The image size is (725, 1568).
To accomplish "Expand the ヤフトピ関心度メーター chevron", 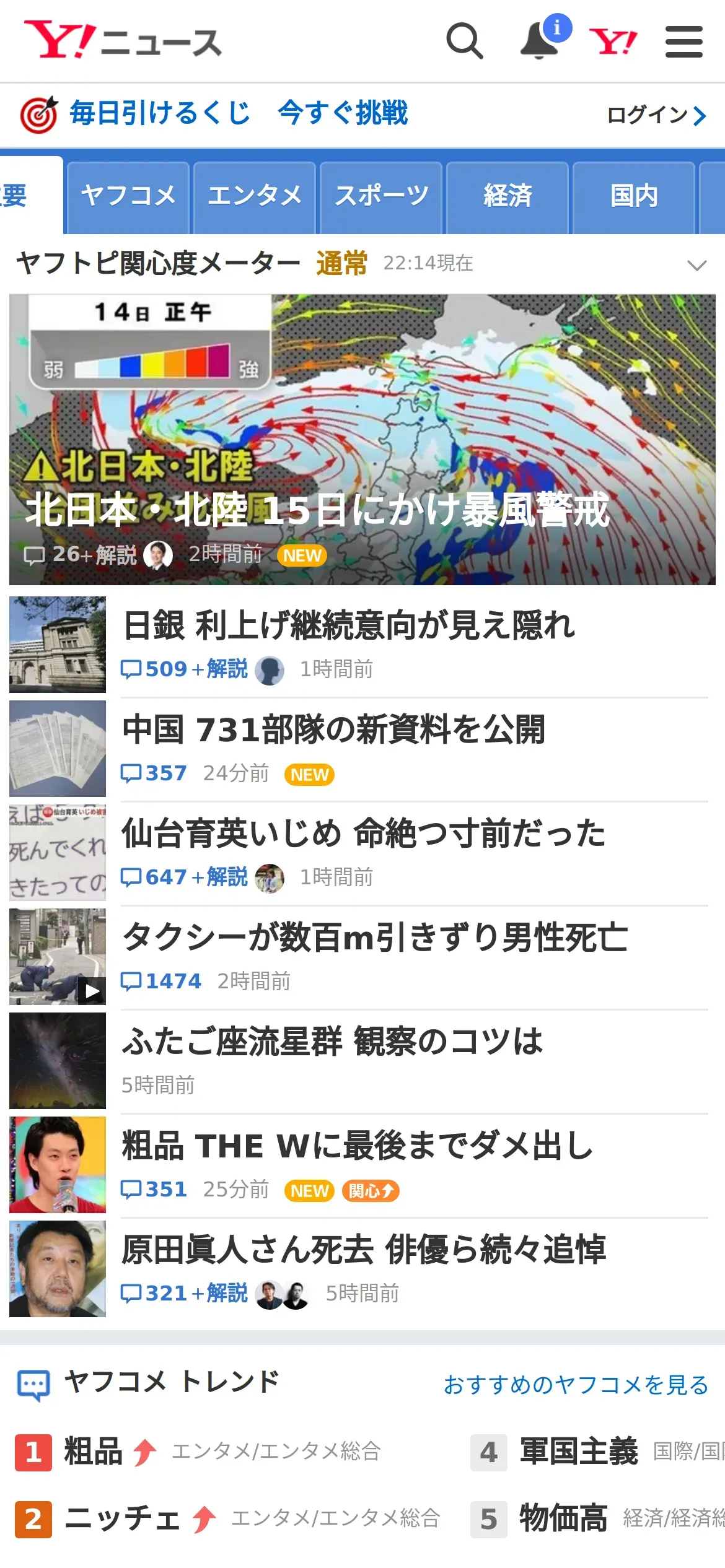I will point(697,265).
